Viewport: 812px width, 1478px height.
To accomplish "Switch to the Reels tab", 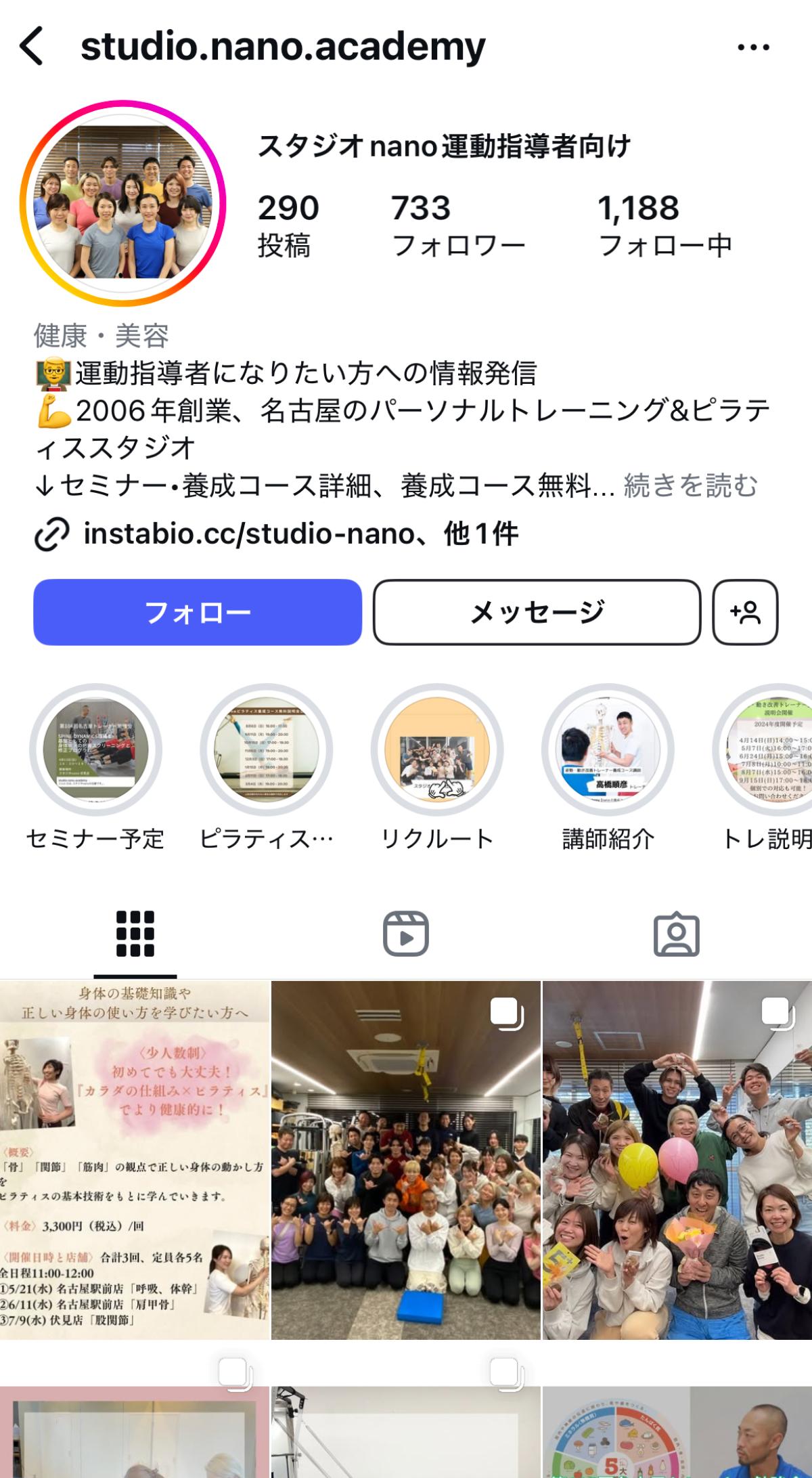I will [406, 934].
